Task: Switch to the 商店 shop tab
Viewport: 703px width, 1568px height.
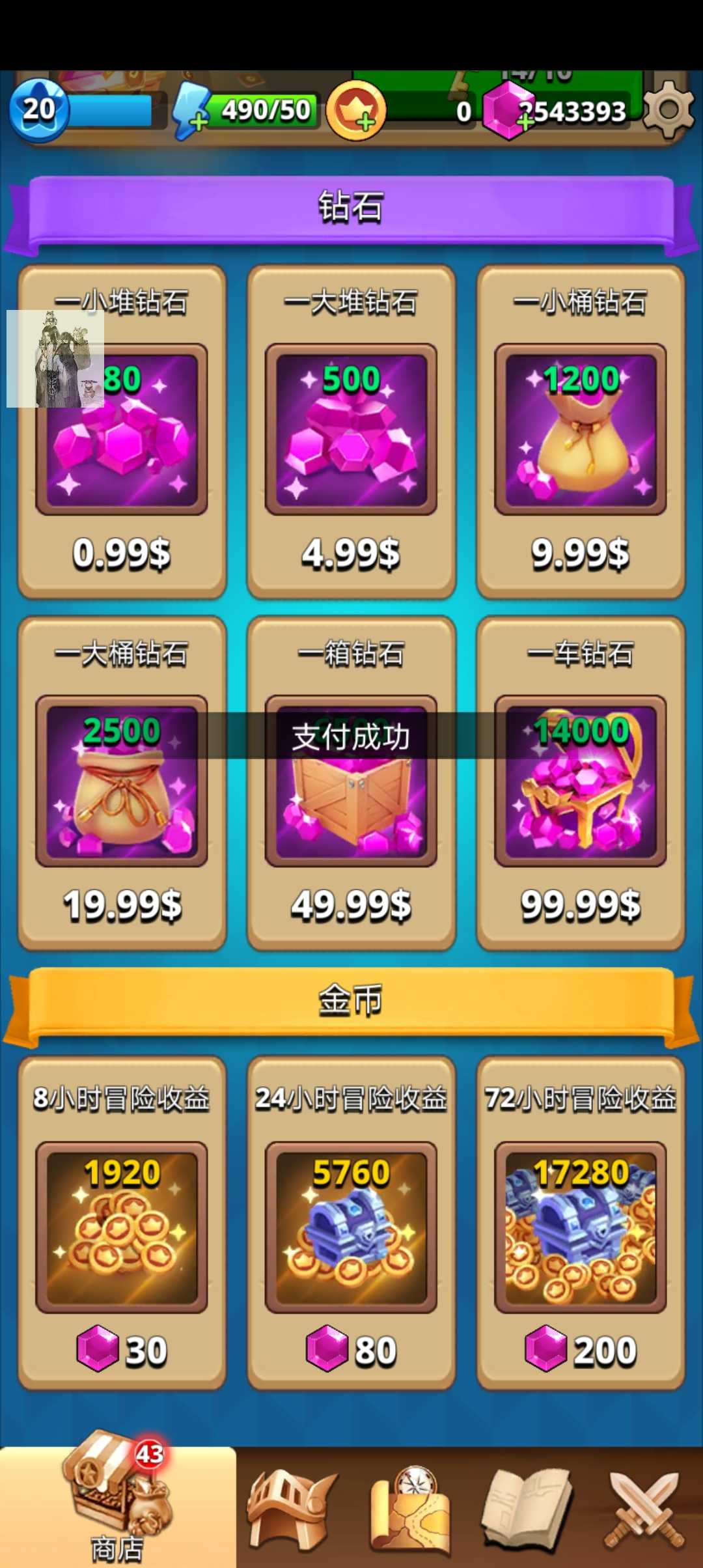Action: 117,1505
